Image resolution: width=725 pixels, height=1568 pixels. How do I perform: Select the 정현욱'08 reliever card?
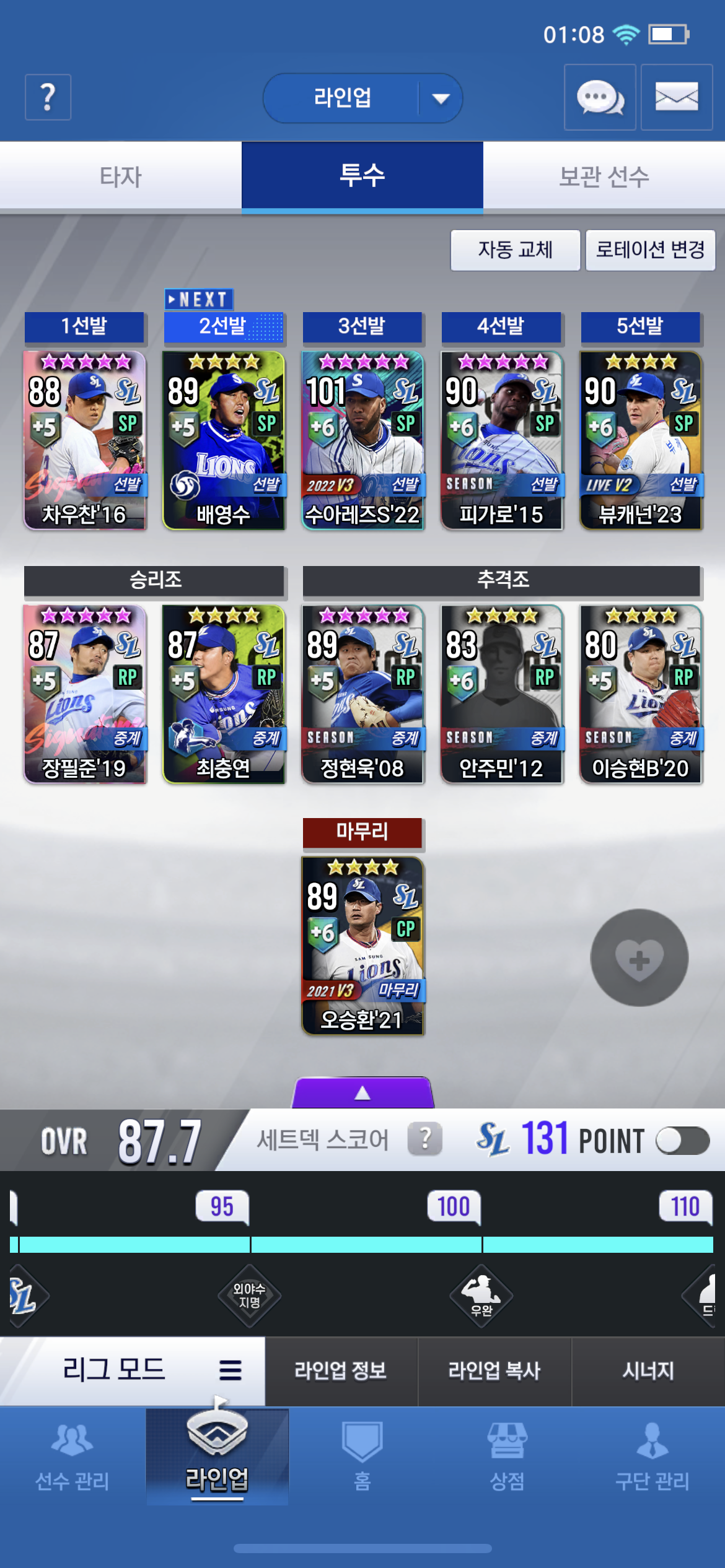pyautogui.click(x=362, y=694)
